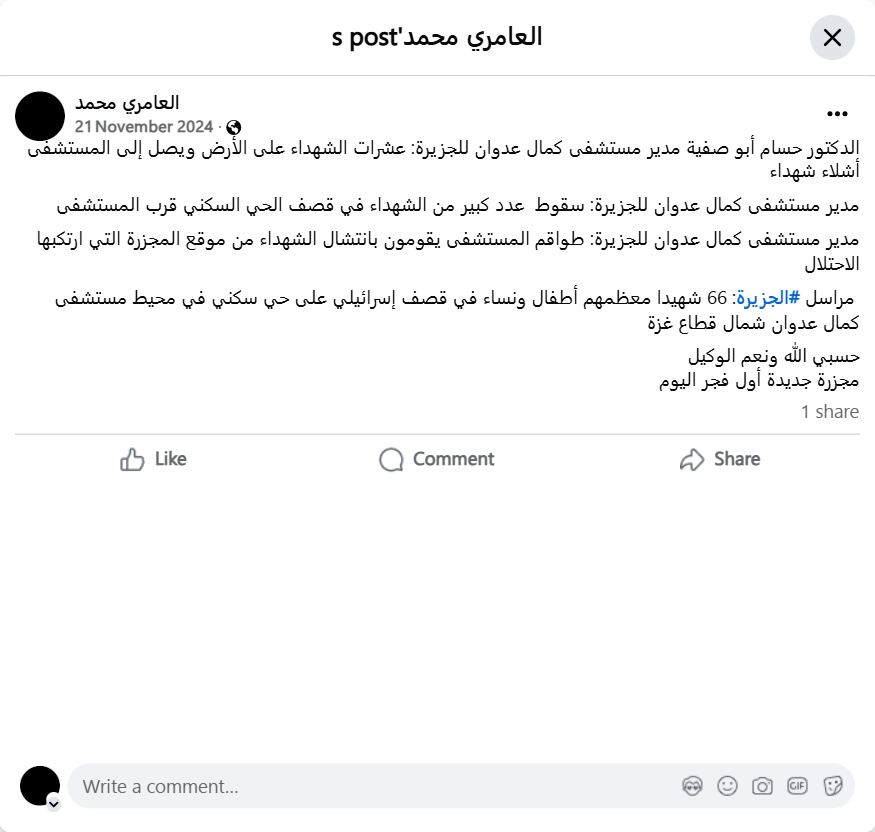This screenshot has width=875, height=832.
Task: Open the emoji picker for comment
Action: pos(727,786)
